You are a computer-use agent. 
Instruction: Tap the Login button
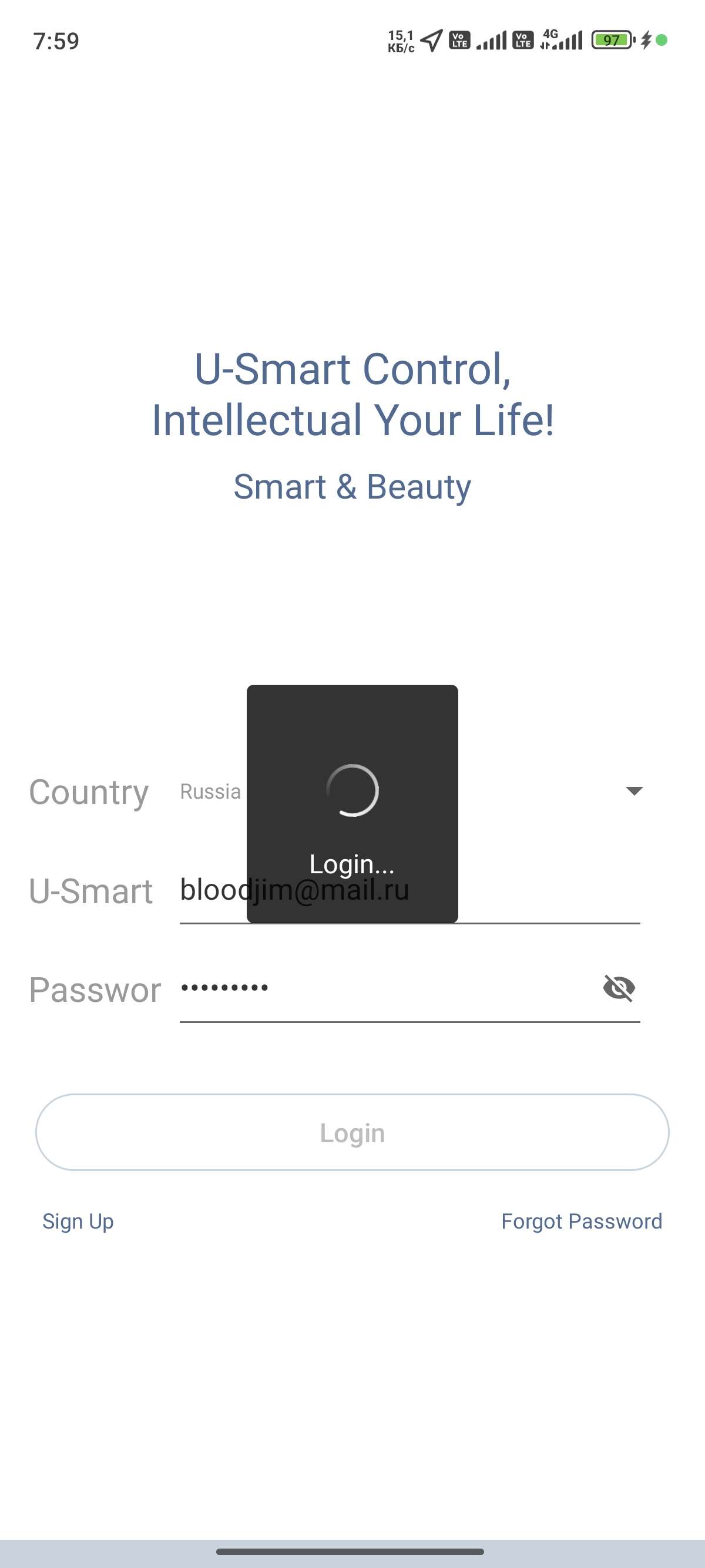(352, 1132)
